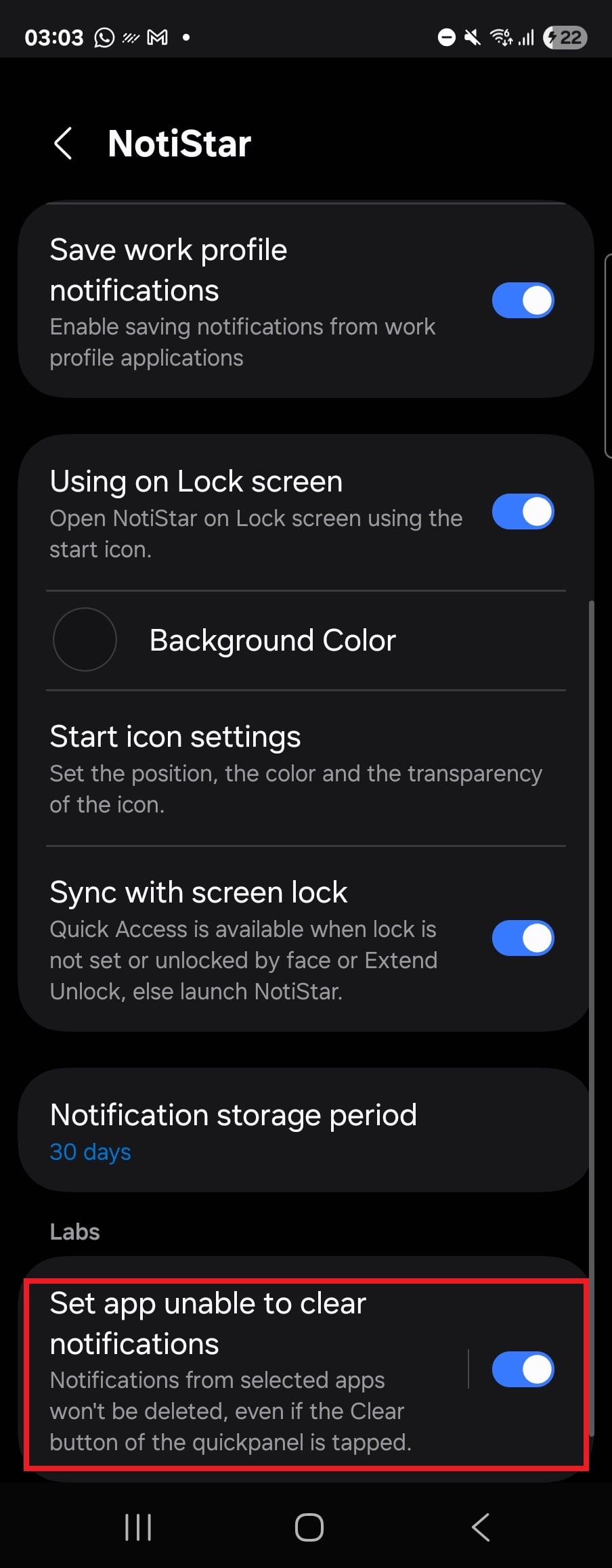The height and width of the screenshot is (1568, 612).
Task: Toggle Sync with screen lock off
Action: pos(523,938)
